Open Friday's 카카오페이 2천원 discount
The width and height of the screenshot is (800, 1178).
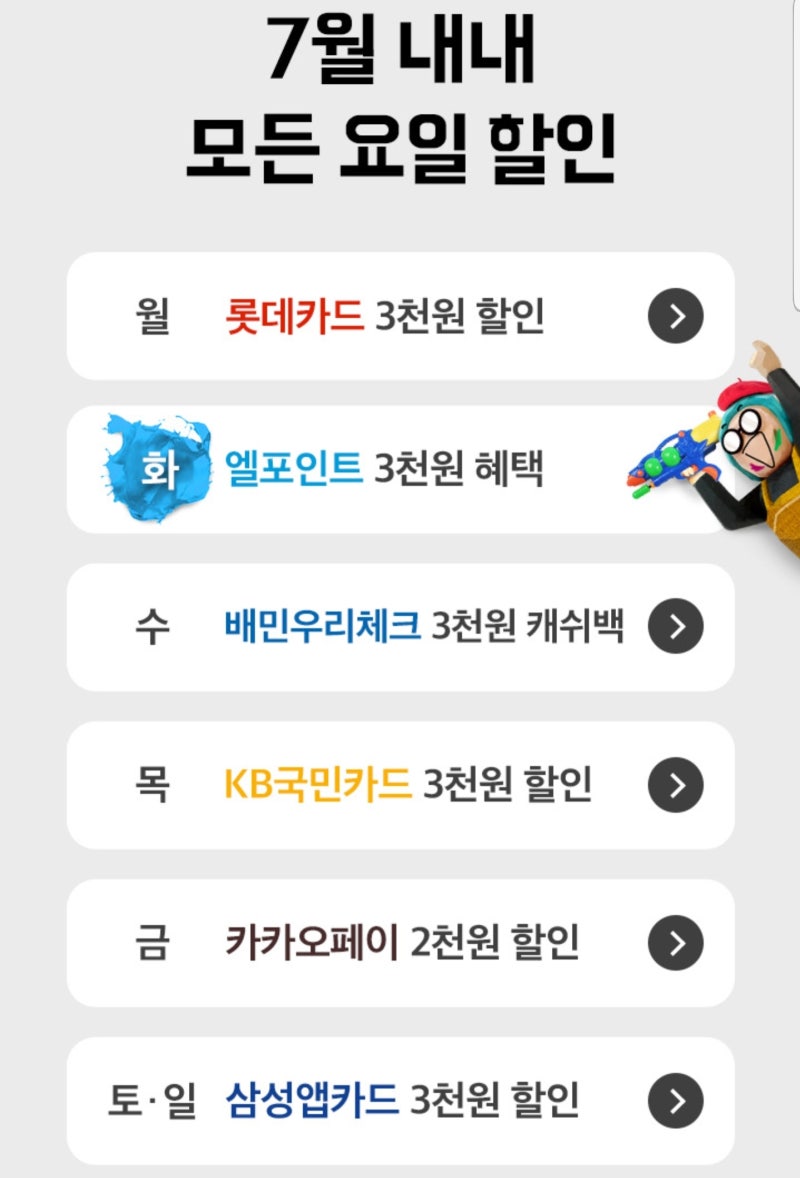click(675, 943)
